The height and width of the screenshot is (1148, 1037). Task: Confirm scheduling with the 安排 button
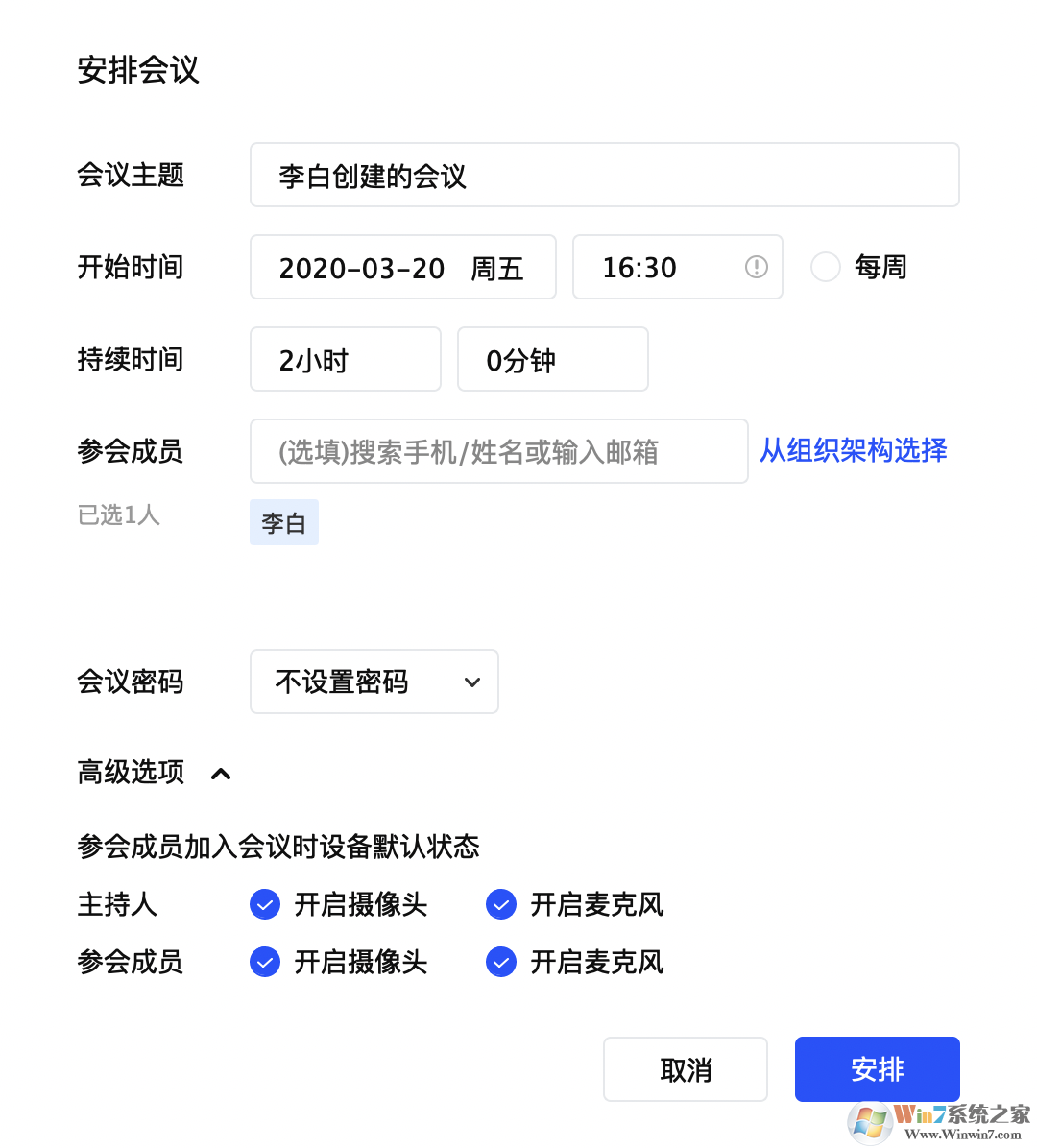tap(877, 1069)
